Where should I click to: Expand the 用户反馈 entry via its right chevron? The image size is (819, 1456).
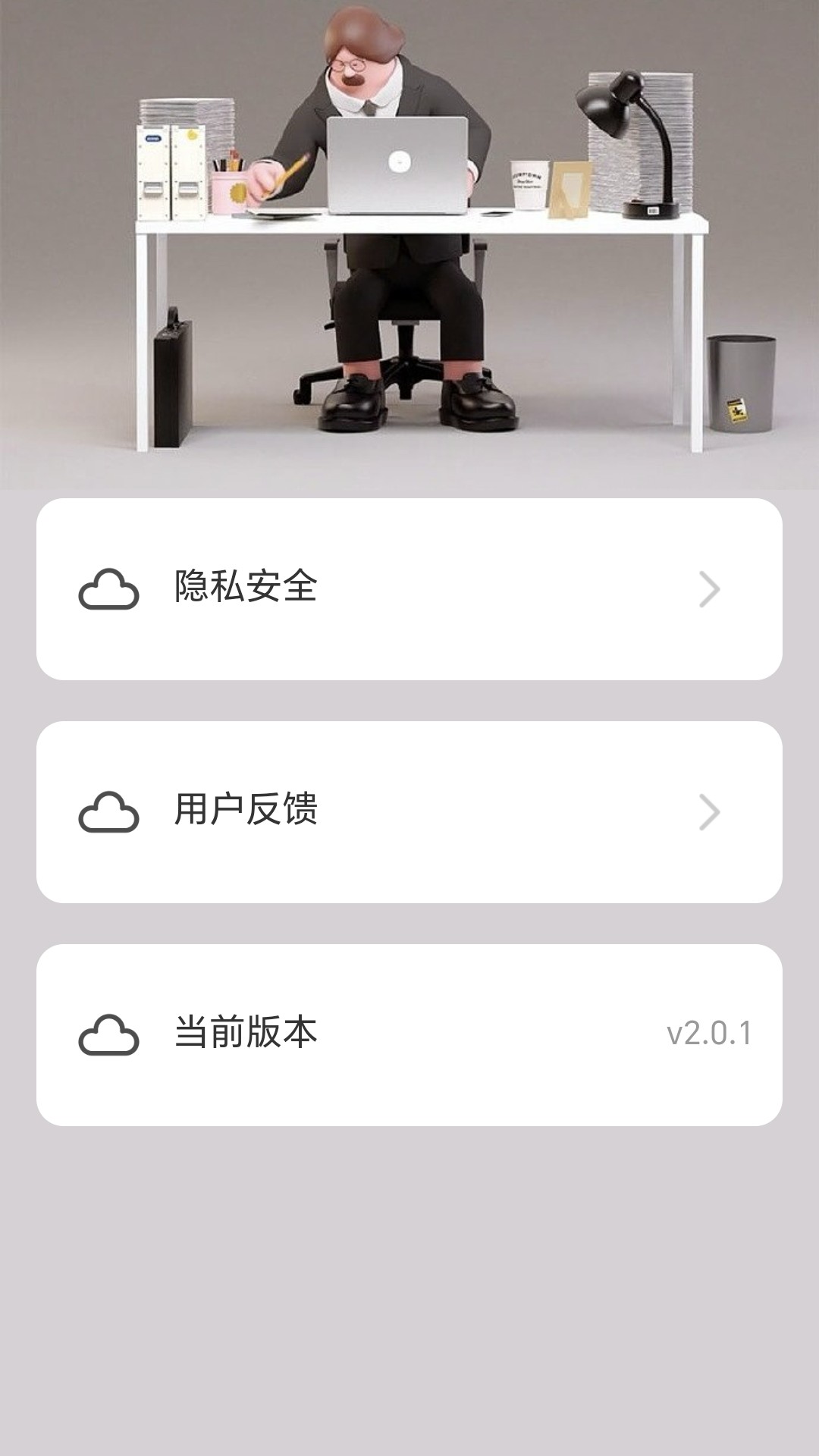coord(710,811)
